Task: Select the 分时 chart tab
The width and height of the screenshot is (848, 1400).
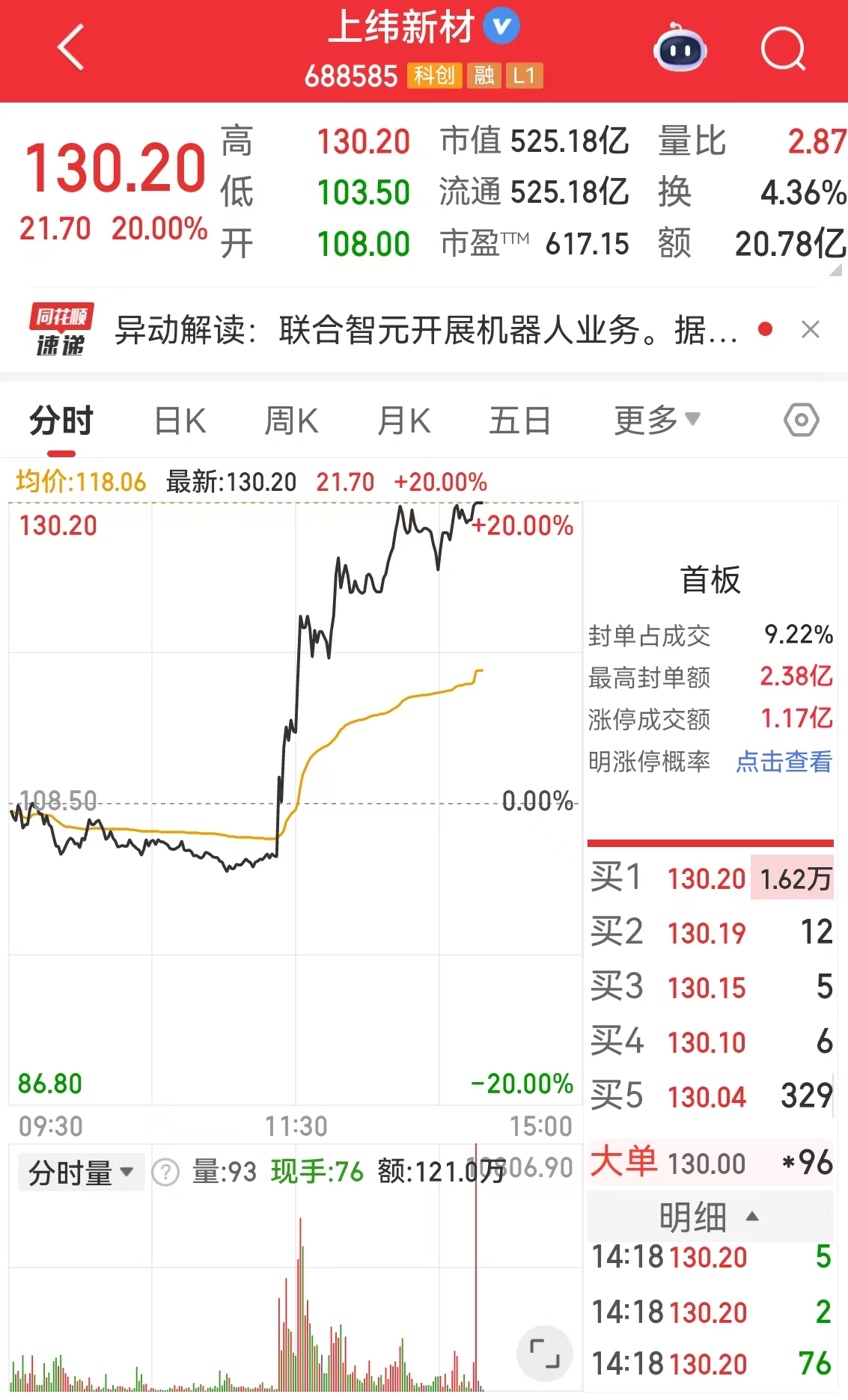Action: point(61,421)
